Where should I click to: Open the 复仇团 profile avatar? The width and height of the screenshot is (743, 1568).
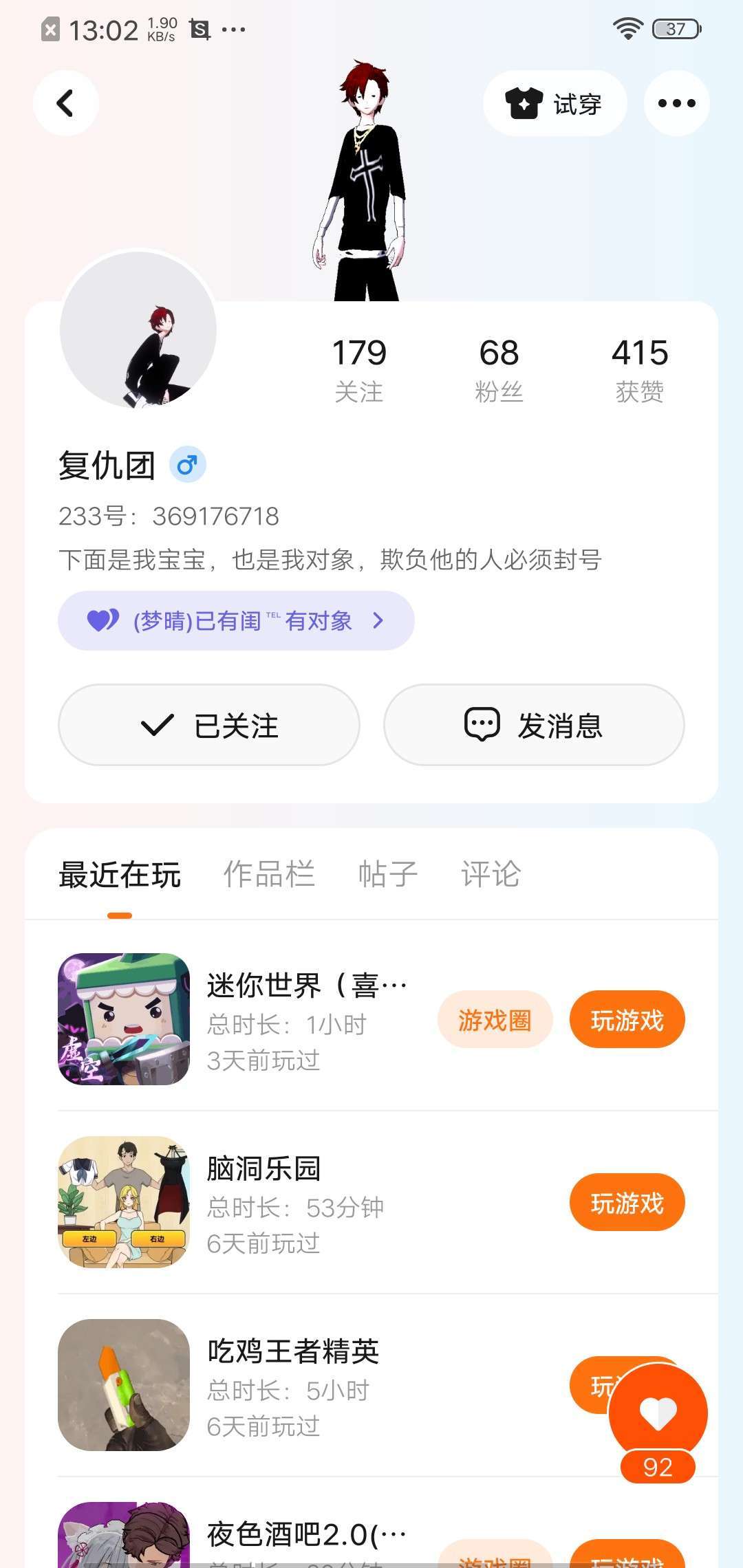pyautogui.click(x=138, y=330)
